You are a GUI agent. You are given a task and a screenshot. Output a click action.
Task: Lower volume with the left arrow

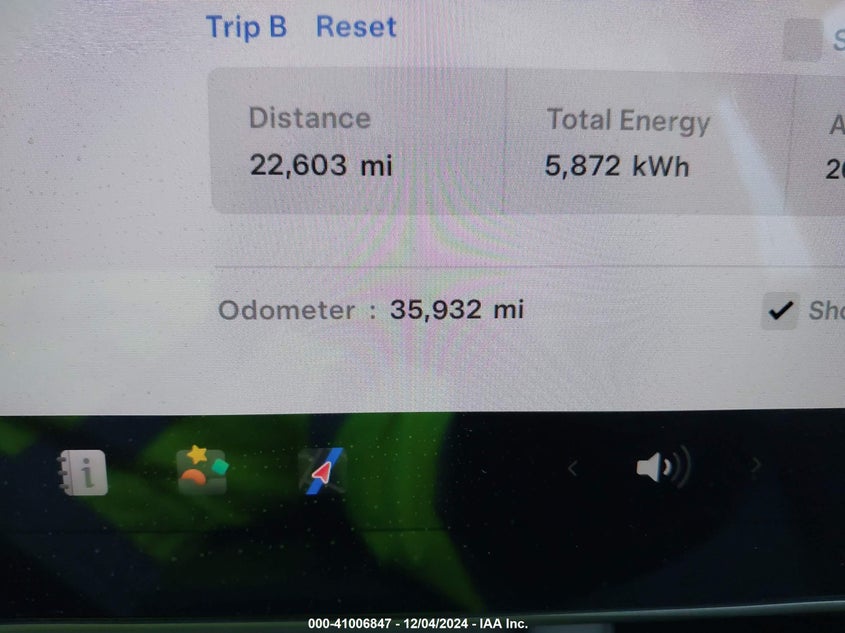coord(573,467)
